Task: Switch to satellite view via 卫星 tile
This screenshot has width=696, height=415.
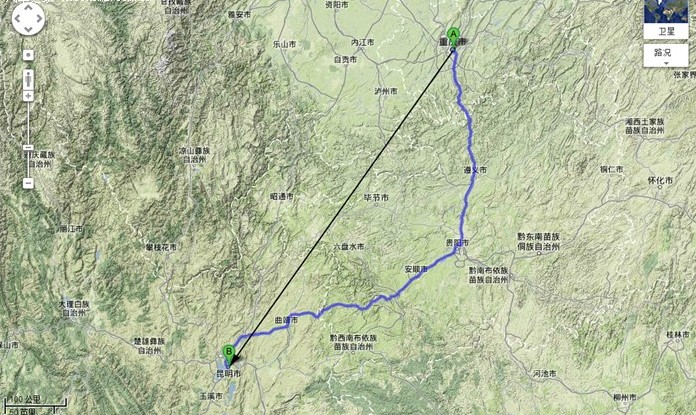Action: pyautogui.click(x=666, y=19)
